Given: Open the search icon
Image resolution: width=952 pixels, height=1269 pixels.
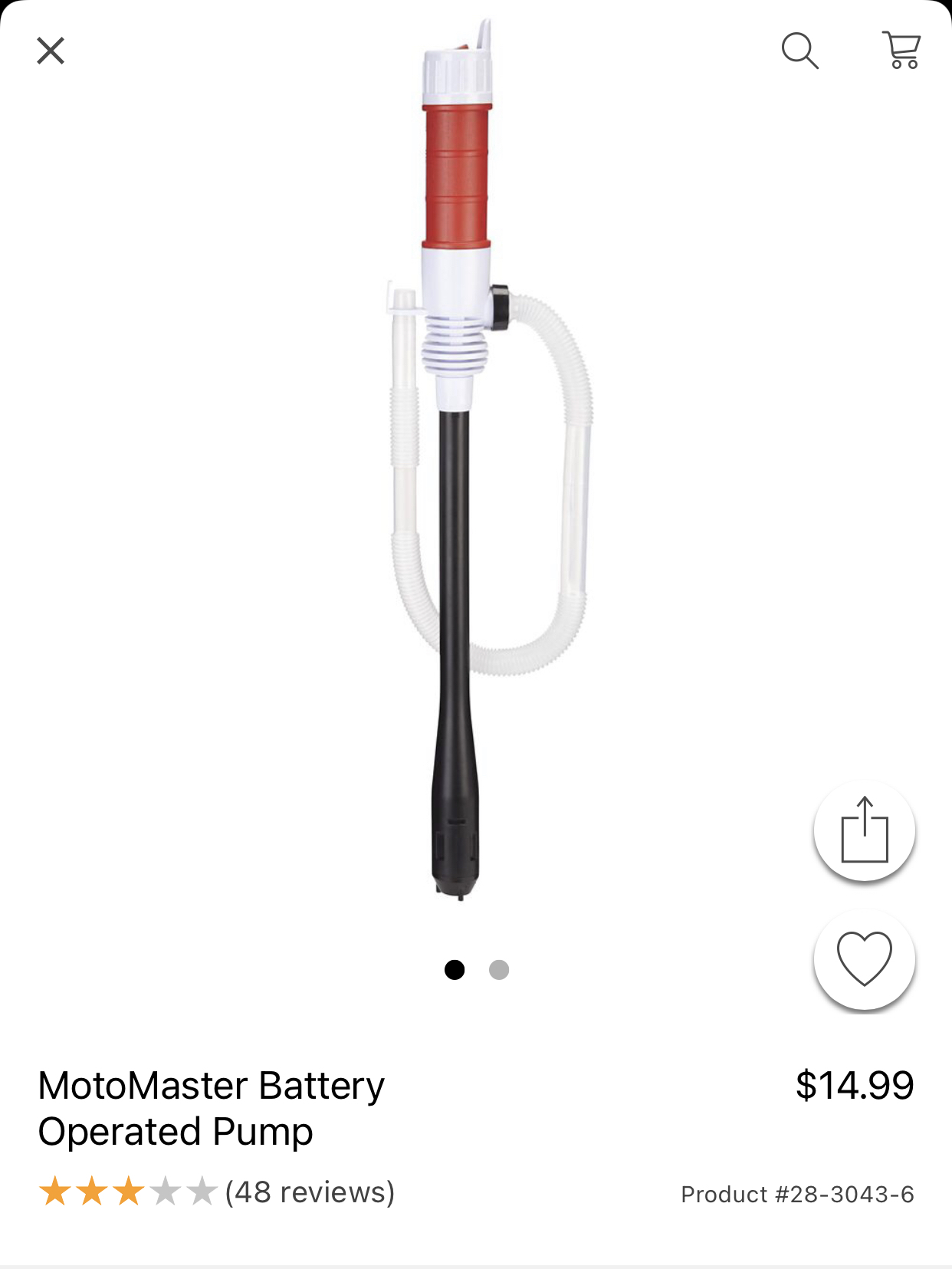Looking at the screenshot, I should point(799,51).
